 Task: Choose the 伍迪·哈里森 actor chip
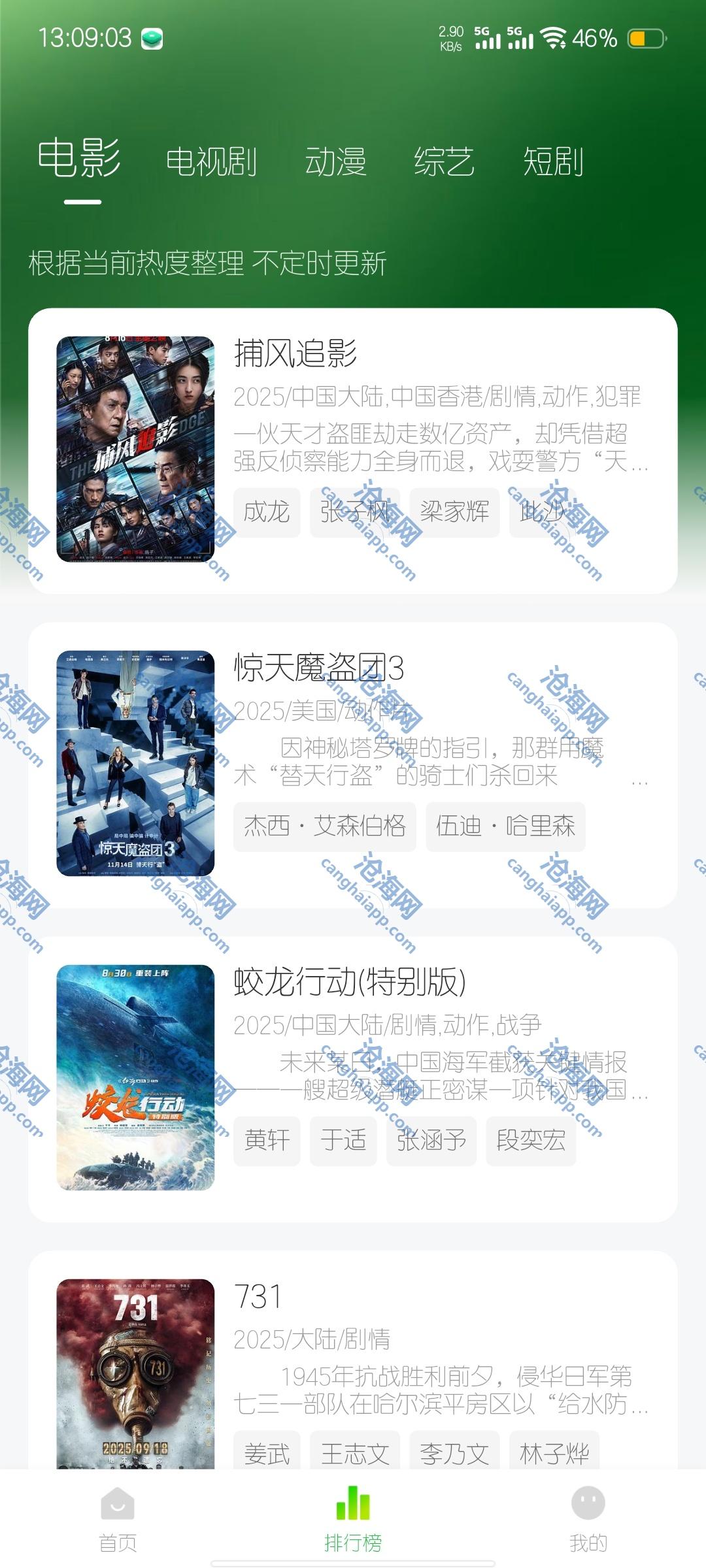click(x=505, y=826)
